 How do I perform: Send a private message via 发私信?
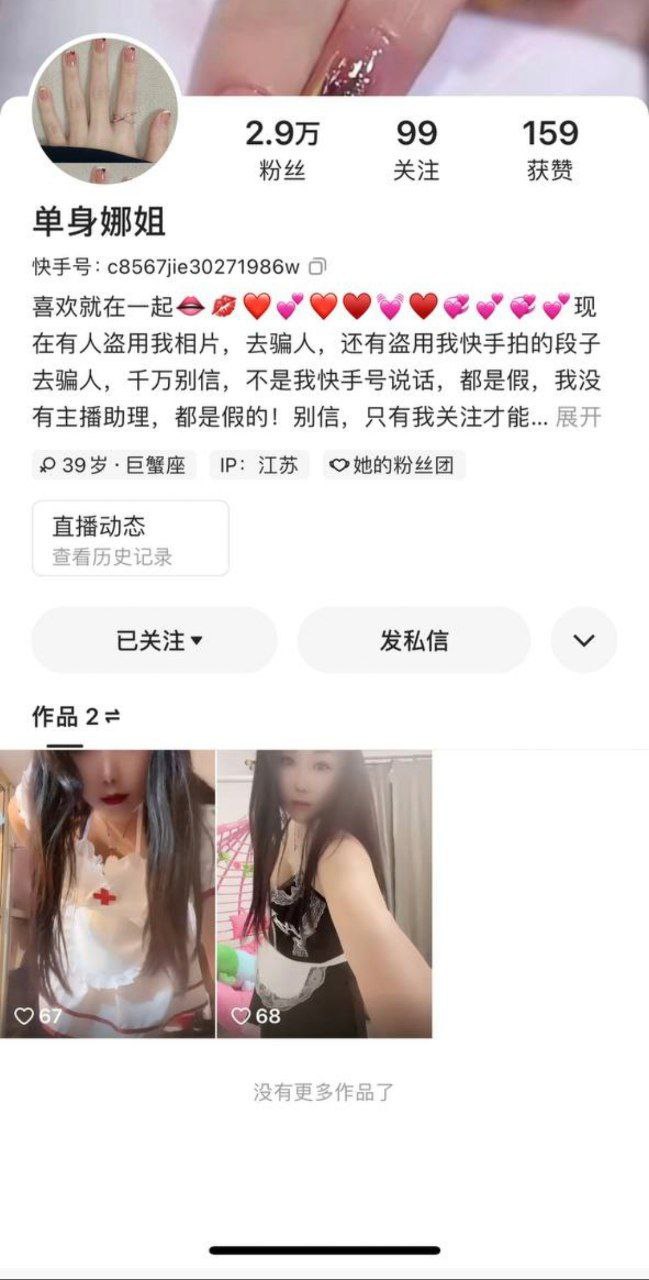click(413, 641)
